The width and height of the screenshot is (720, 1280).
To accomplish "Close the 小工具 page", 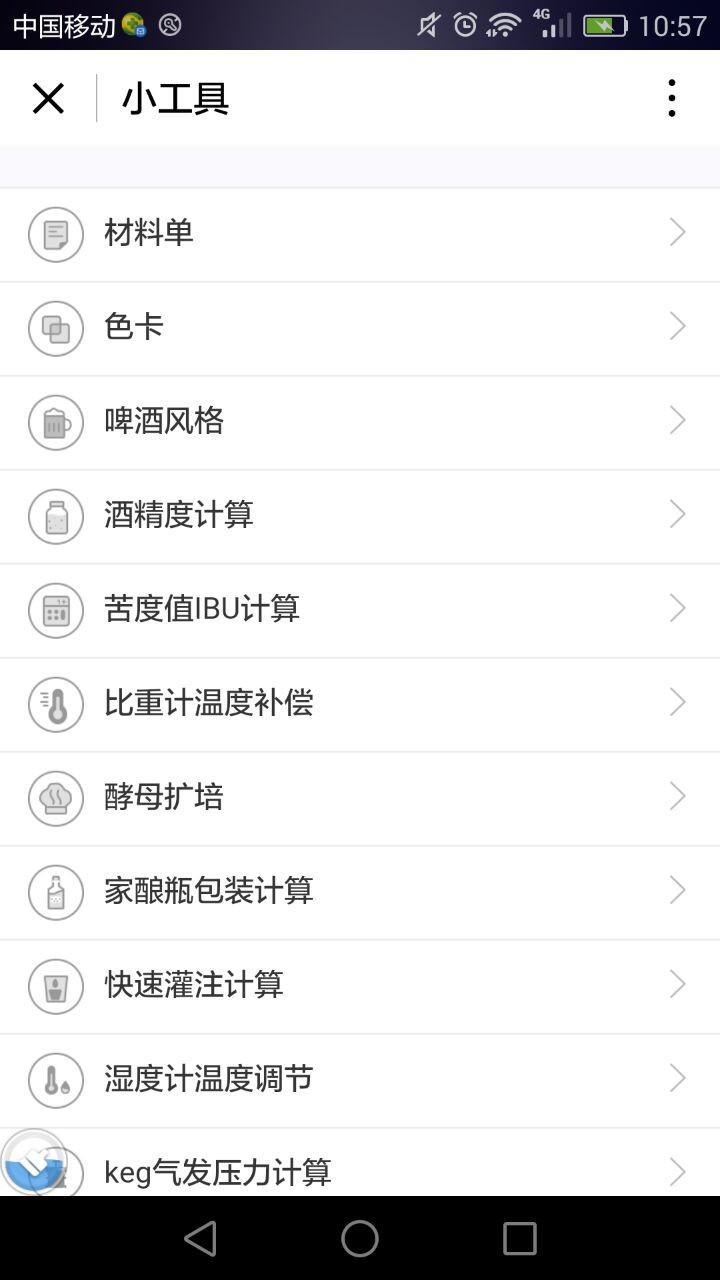I will click(48, 98).
